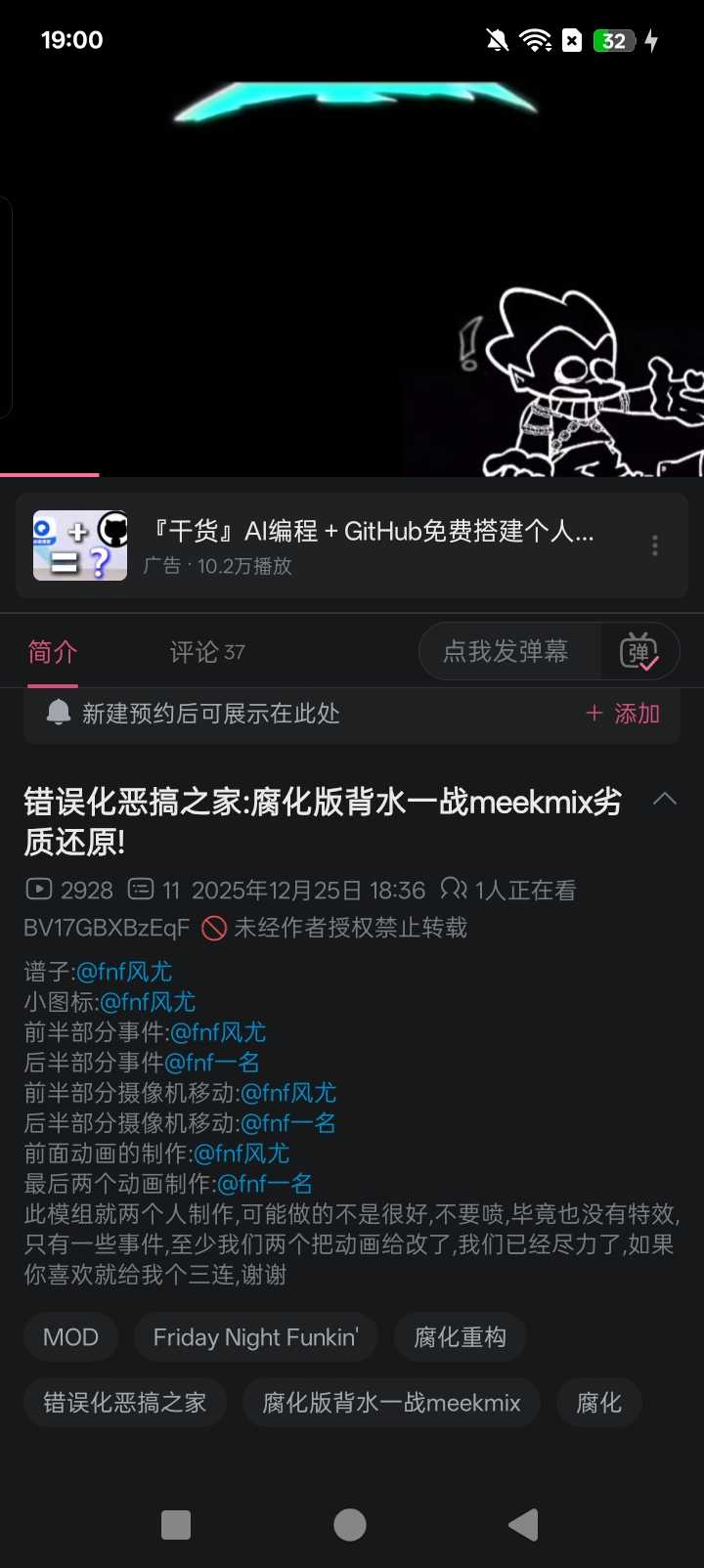Tap the video player to show controls
Viewport: 704px width, 1568px height.
point(352,274)
